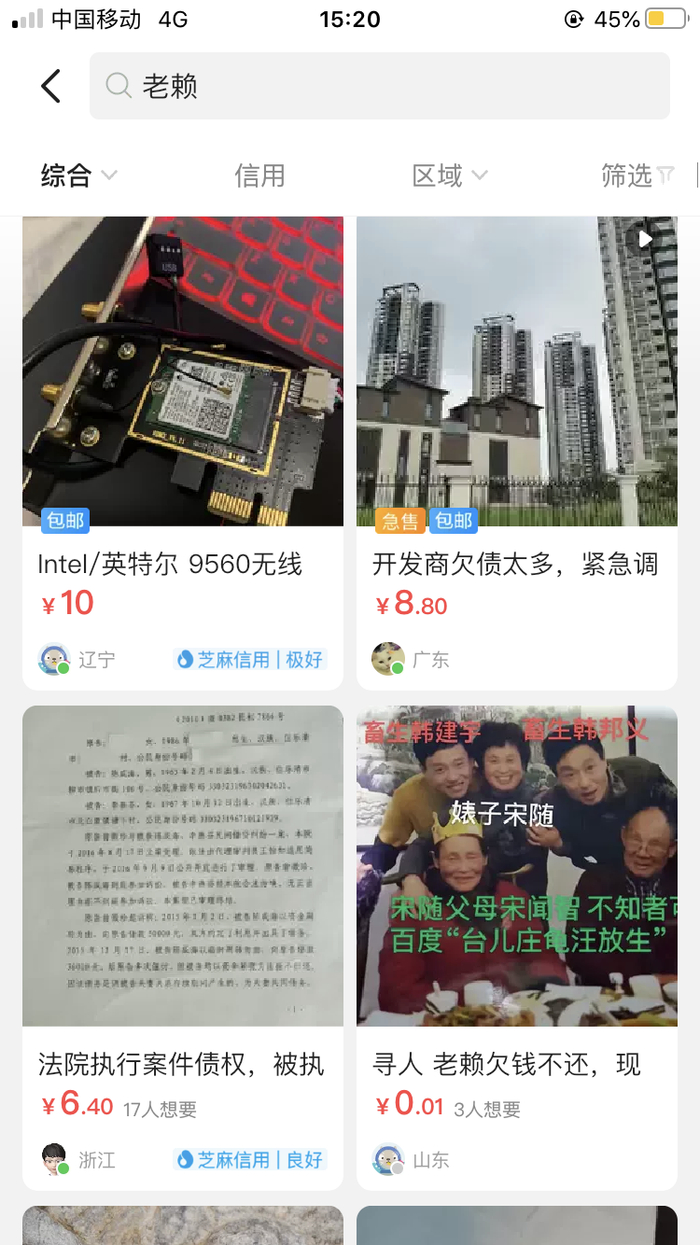This screenshot has width=700, height=1245.
Task: Switch to the 信用 sort tab
Action: (260, 176)
